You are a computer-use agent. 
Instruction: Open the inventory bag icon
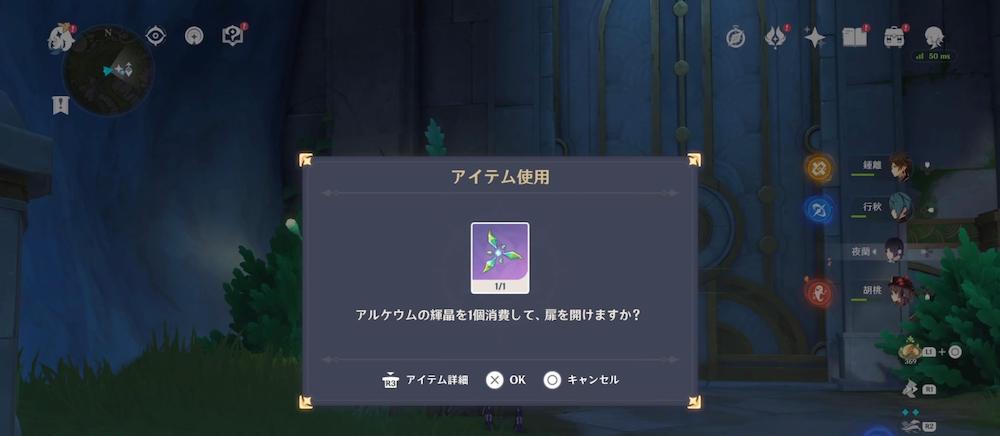coord(894,38)
